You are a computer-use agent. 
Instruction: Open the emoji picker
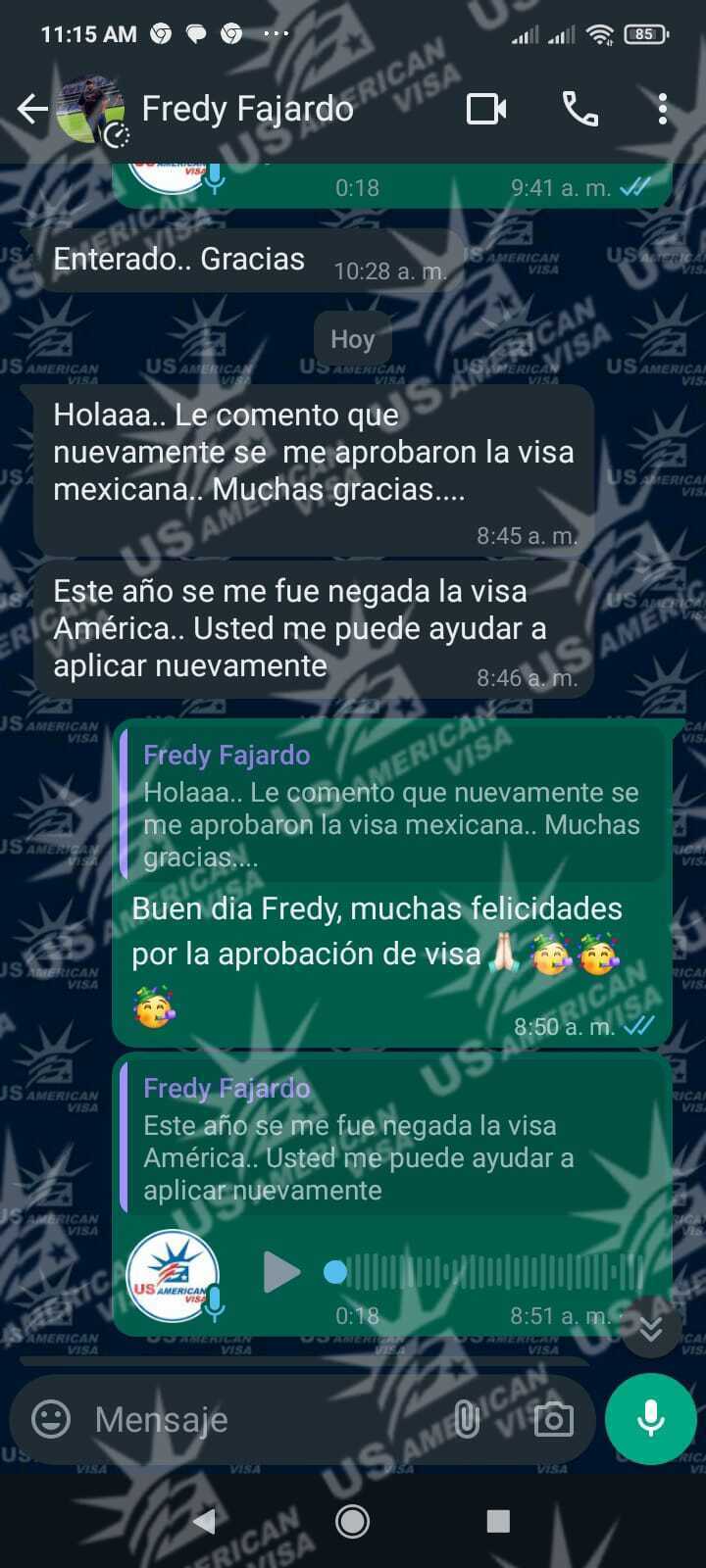tap(51, 1418)
